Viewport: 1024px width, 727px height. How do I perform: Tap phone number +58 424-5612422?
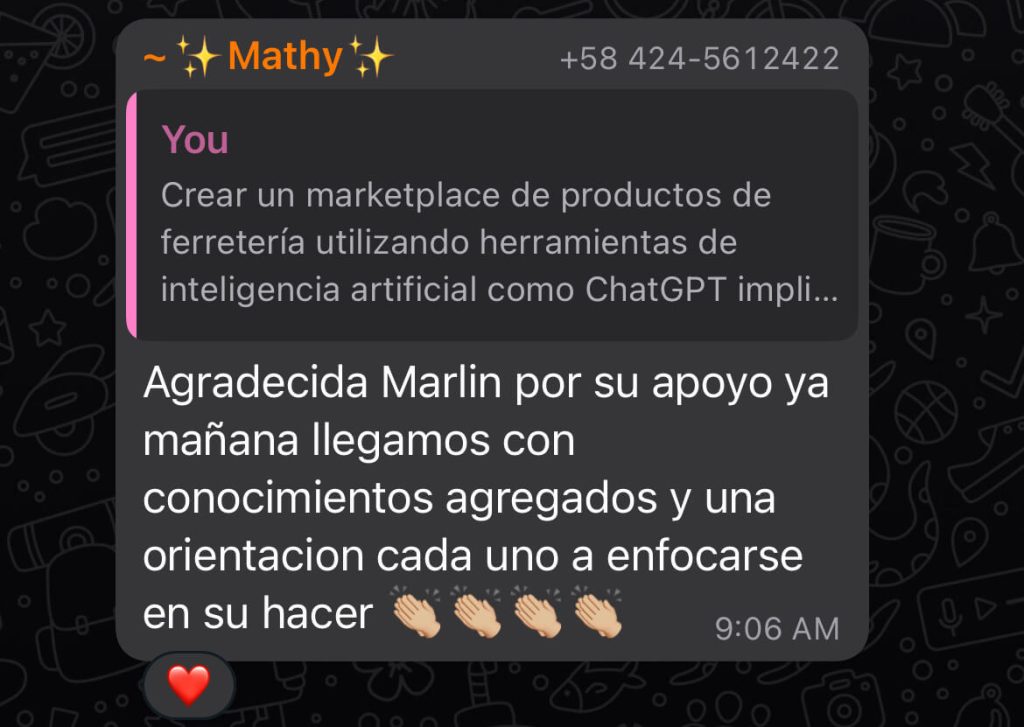[699, 59]
